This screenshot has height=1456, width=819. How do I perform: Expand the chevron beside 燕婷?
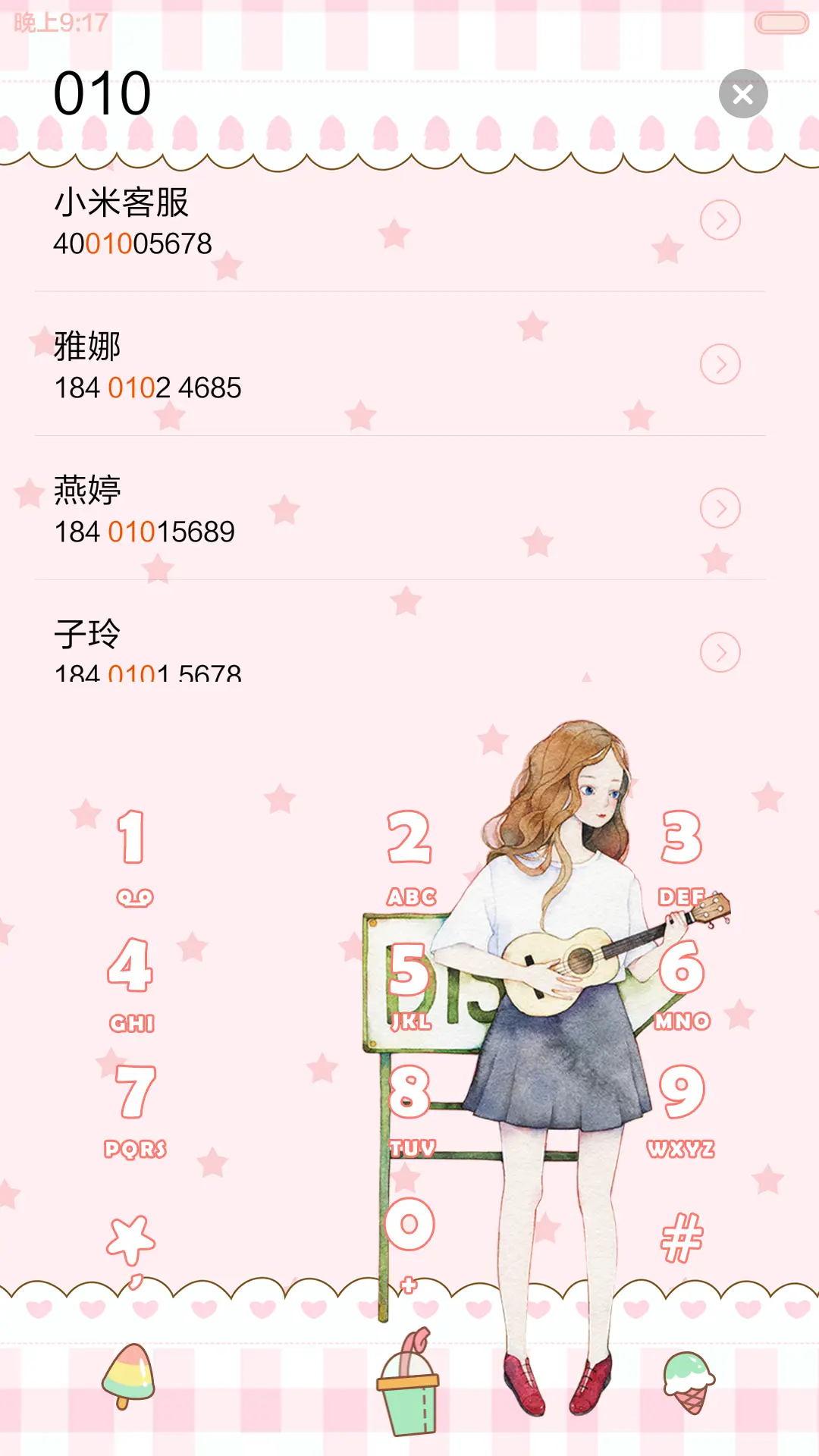pos(721,510)
